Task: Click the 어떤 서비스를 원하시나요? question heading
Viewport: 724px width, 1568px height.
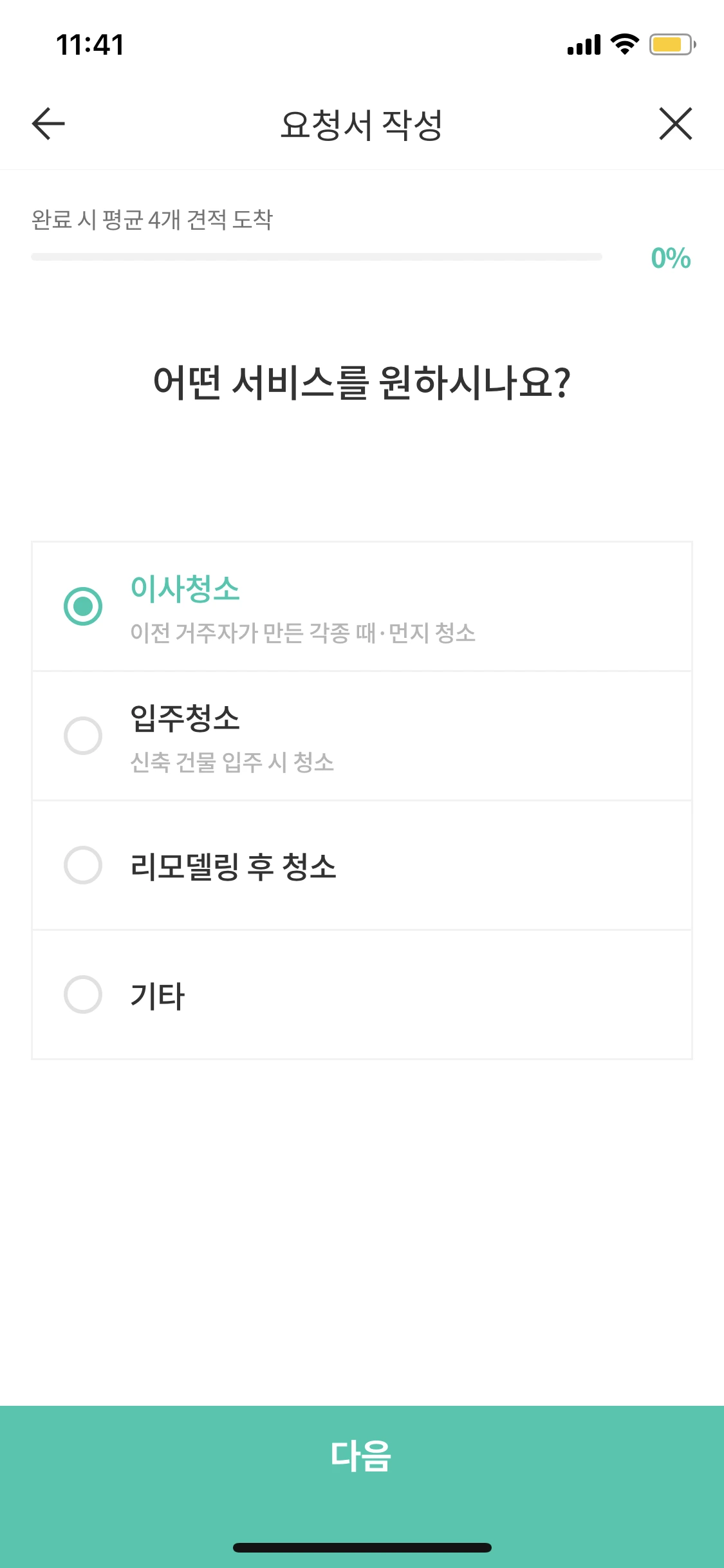Action: [x=362, y=382]
